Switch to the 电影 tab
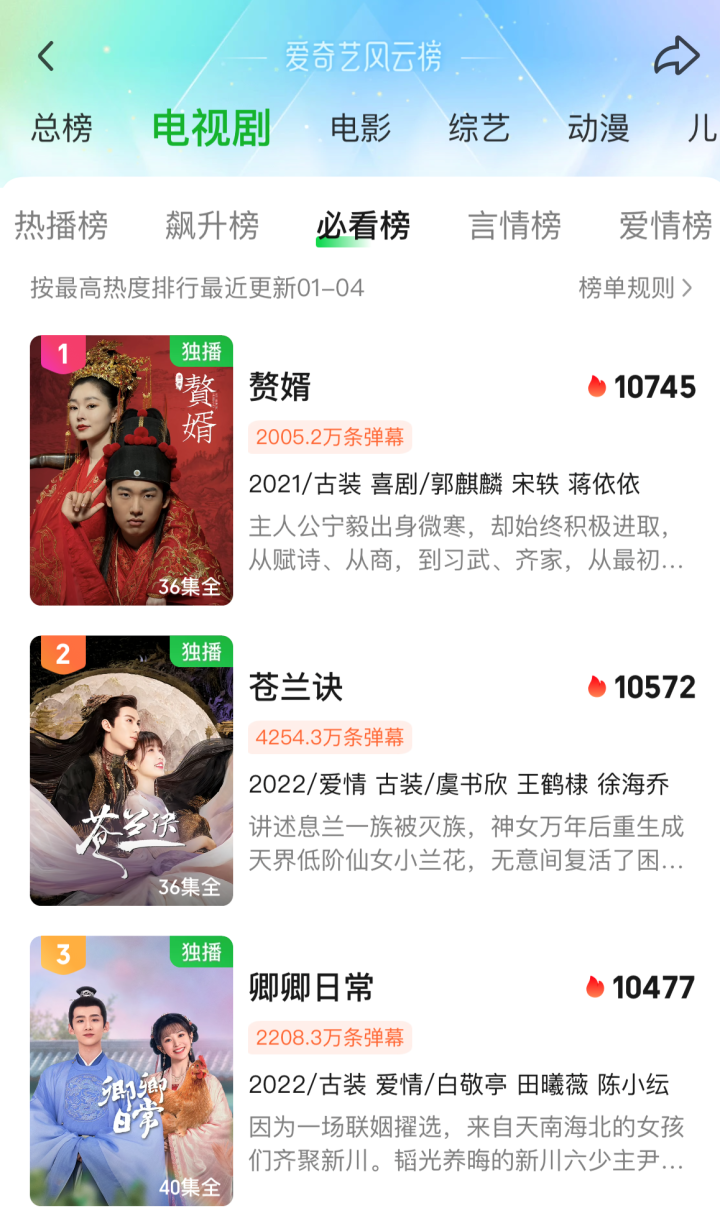The width and height of the screenshot is (720, 1208). (360, 129)
